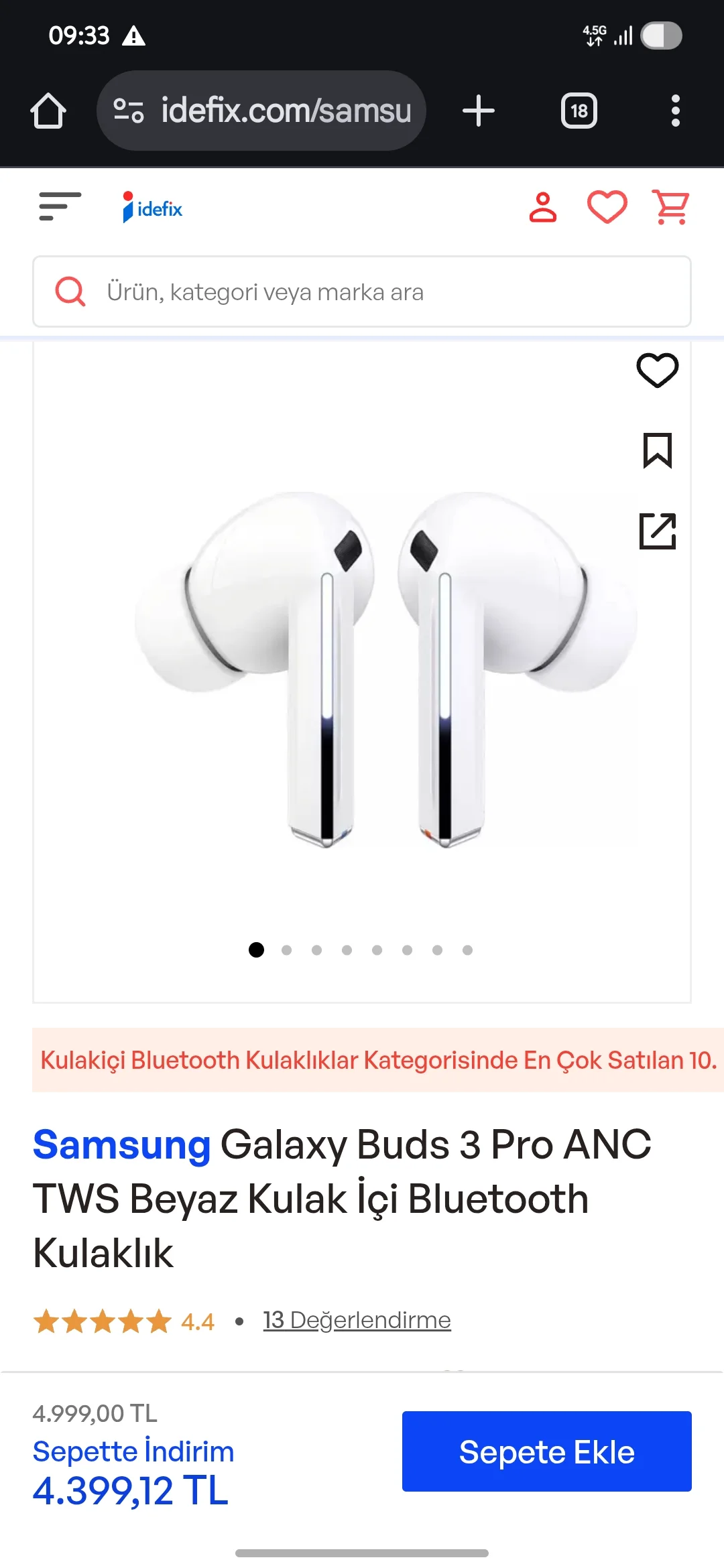Add to cart with Sepete Ekle

(546, 1451)
